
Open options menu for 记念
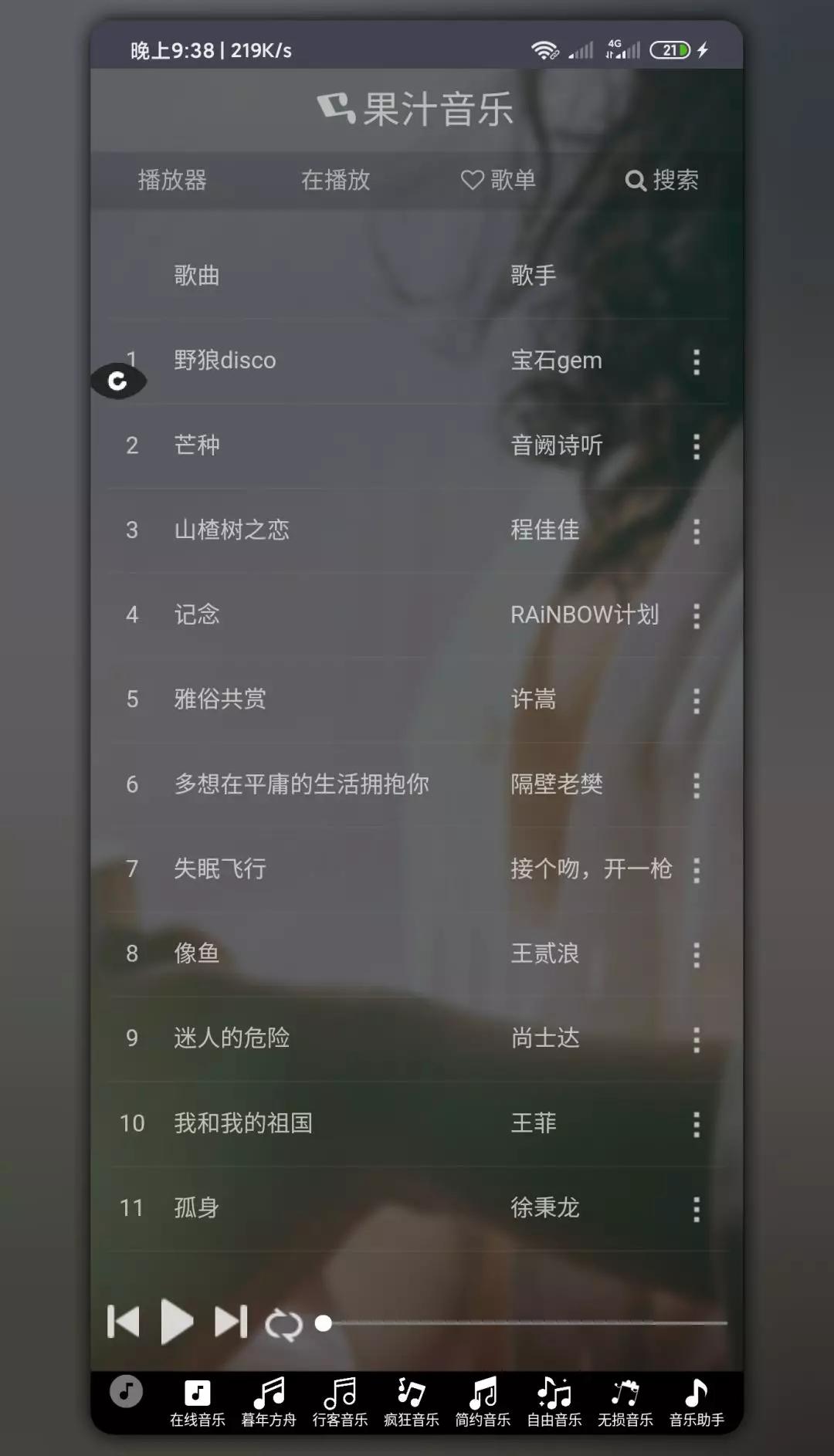(697, 616)
